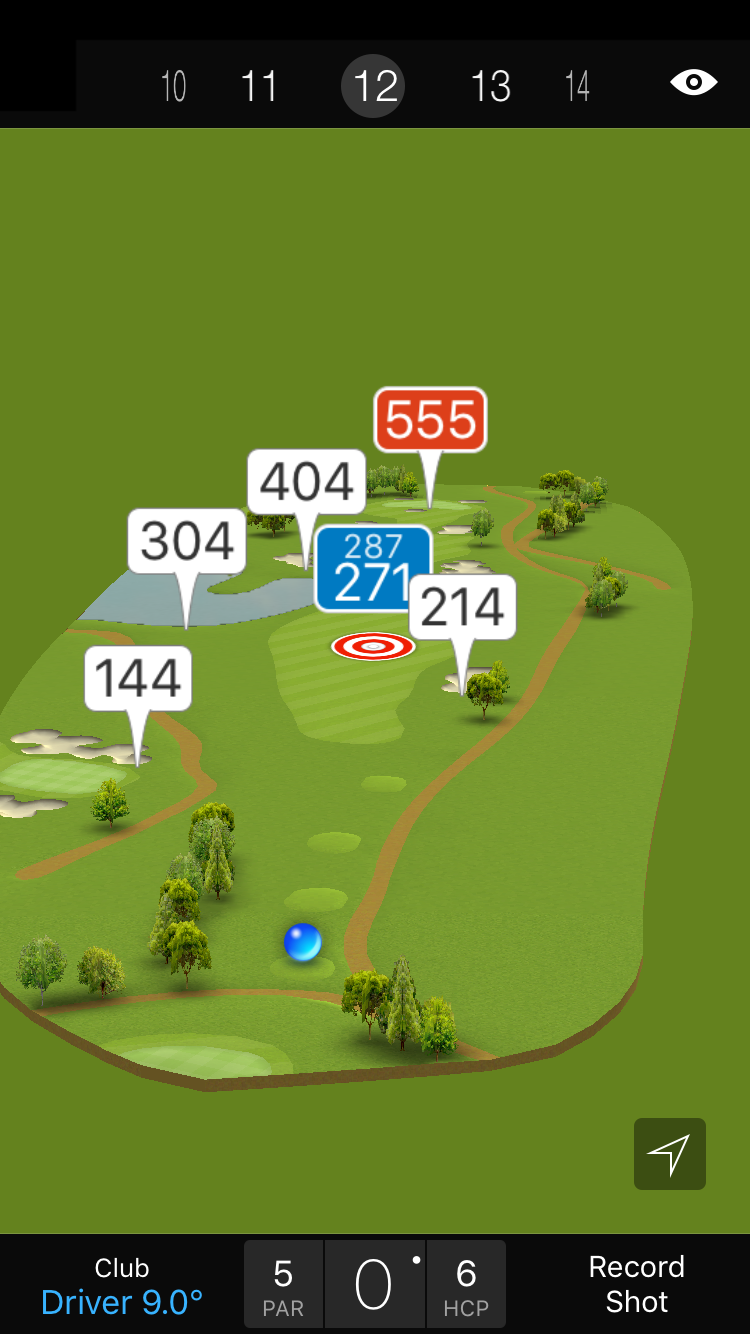The height and width of the screenshot is (1334, 750).
Task: Open the score entry showing 0
Action: pos(374,1285)
